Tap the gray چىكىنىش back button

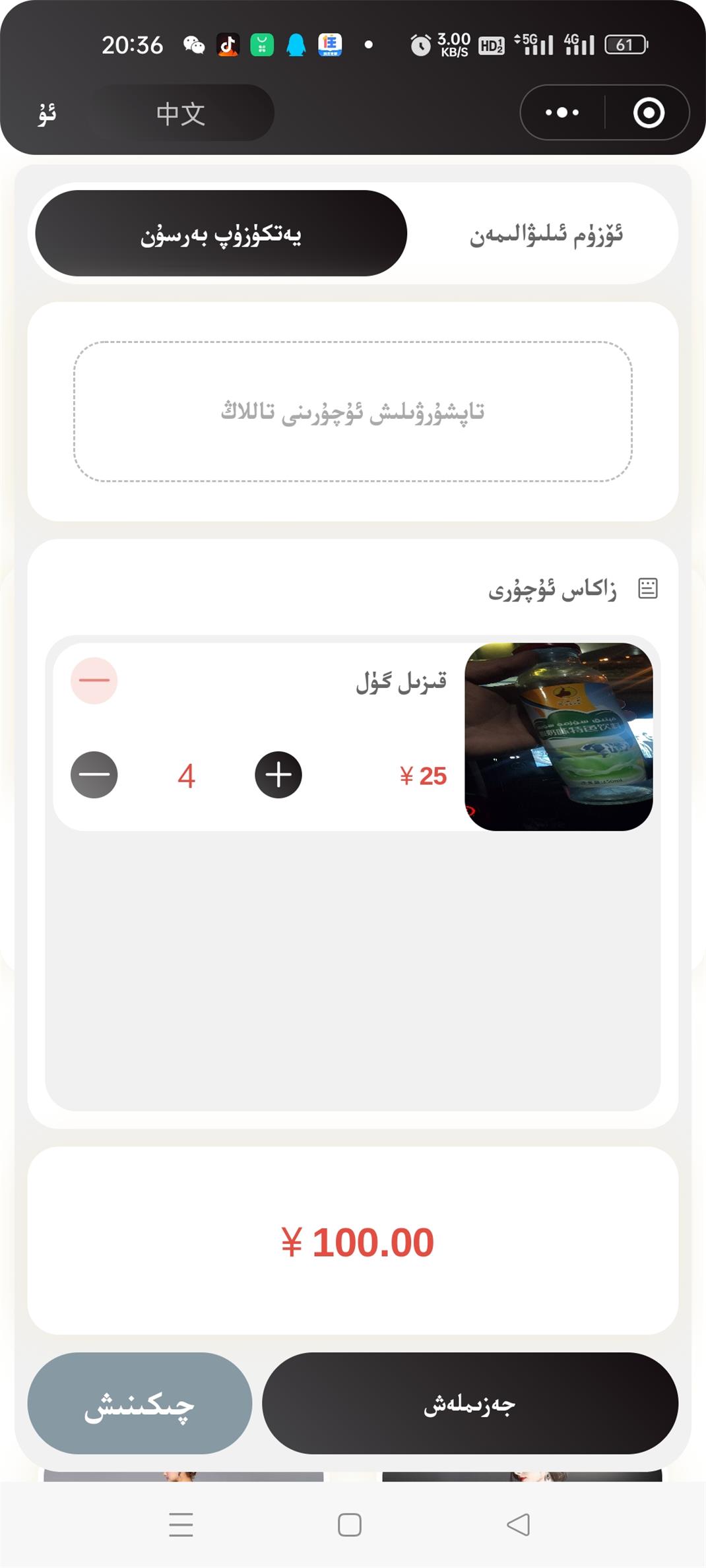coord(140,1403)
